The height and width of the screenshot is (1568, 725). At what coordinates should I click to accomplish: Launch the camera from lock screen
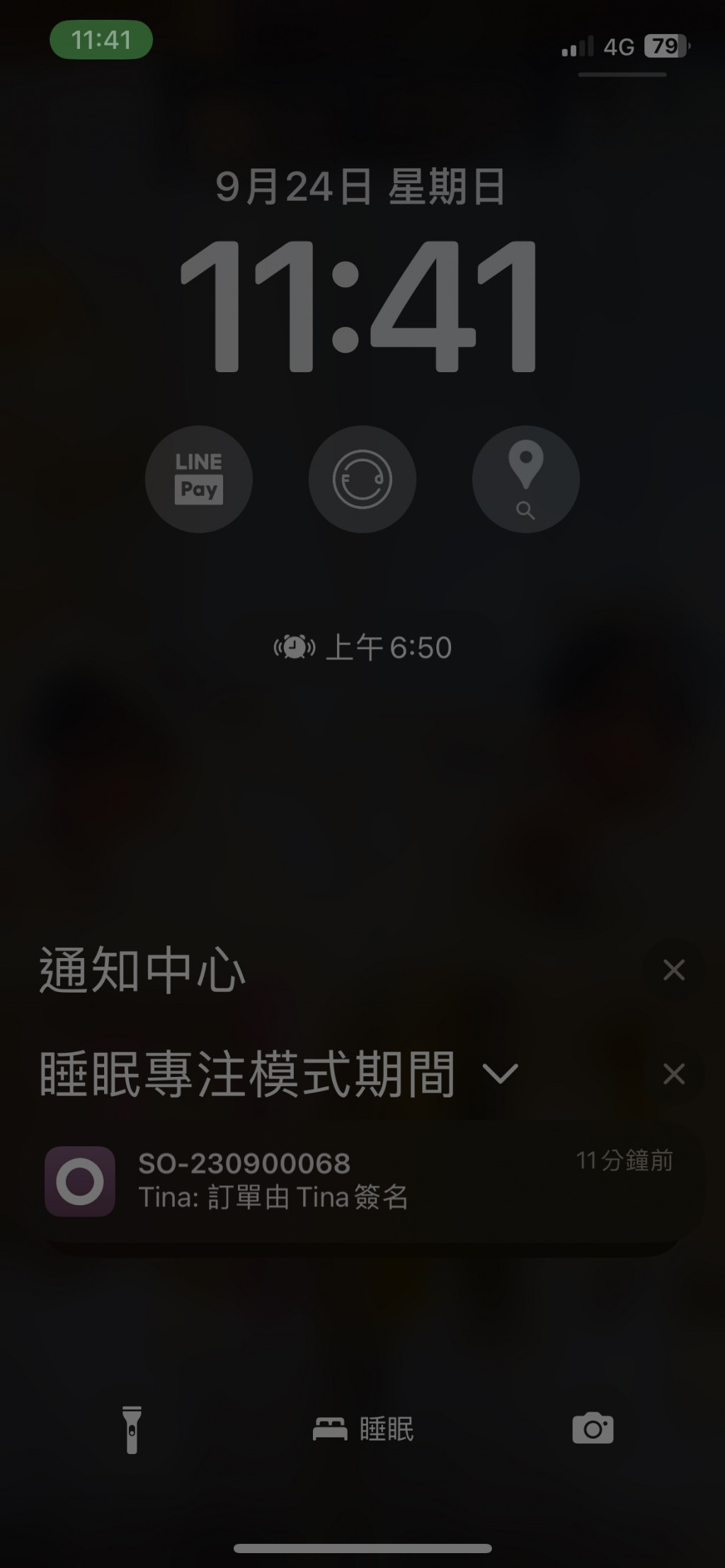pyautogui.click(x=593, y=1429)
